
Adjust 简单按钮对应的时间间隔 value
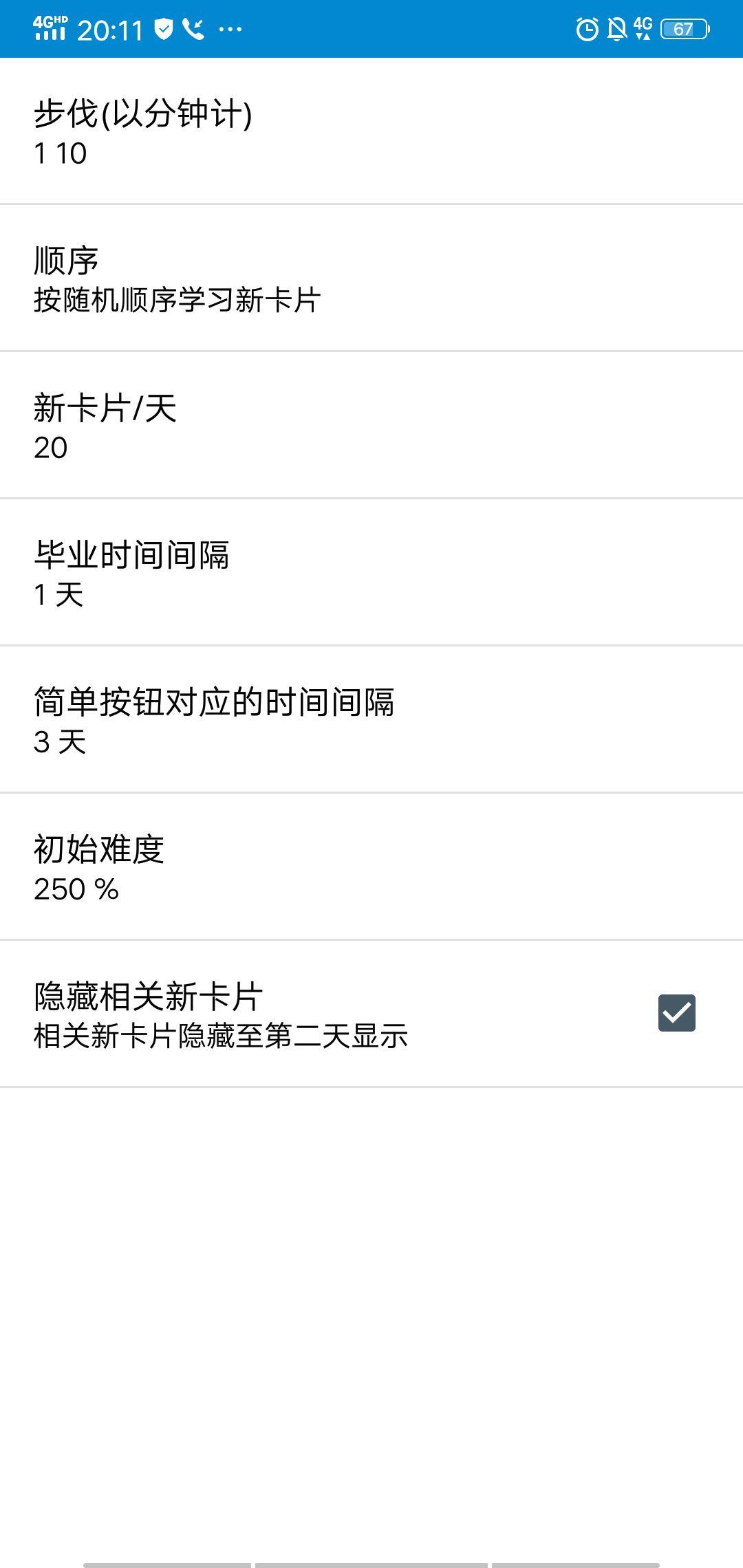(371, 721)
